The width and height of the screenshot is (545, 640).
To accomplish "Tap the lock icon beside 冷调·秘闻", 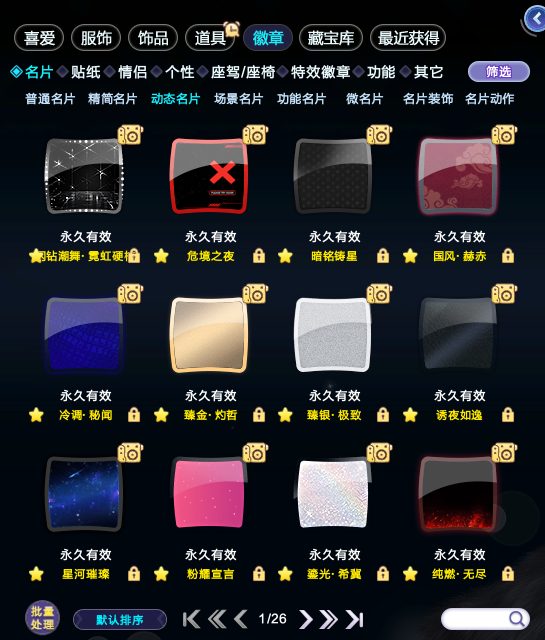I will tap(134, 415).
